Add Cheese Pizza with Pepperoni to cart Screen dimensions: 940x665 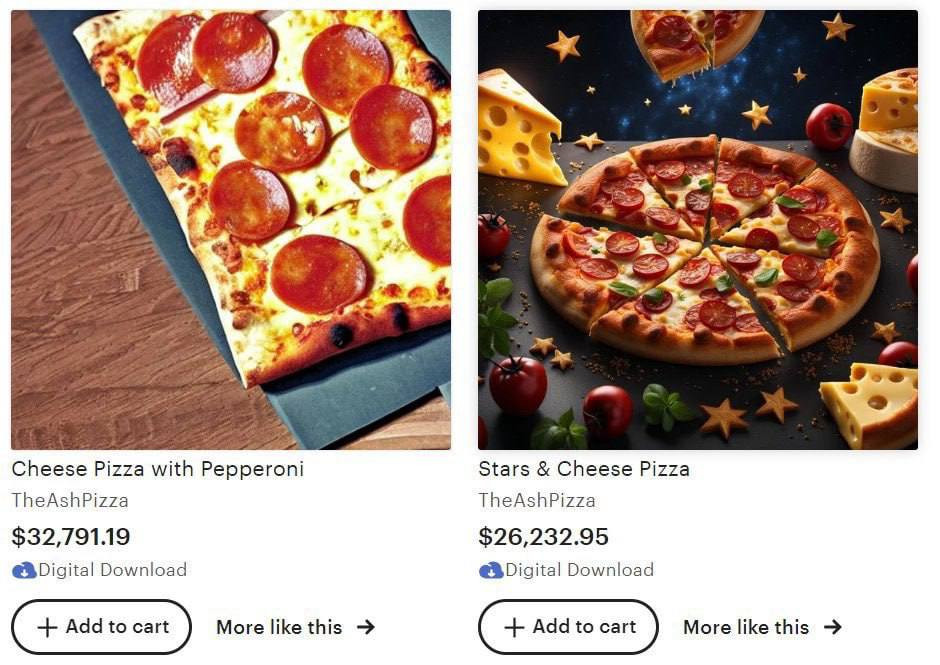click(102, 627)
